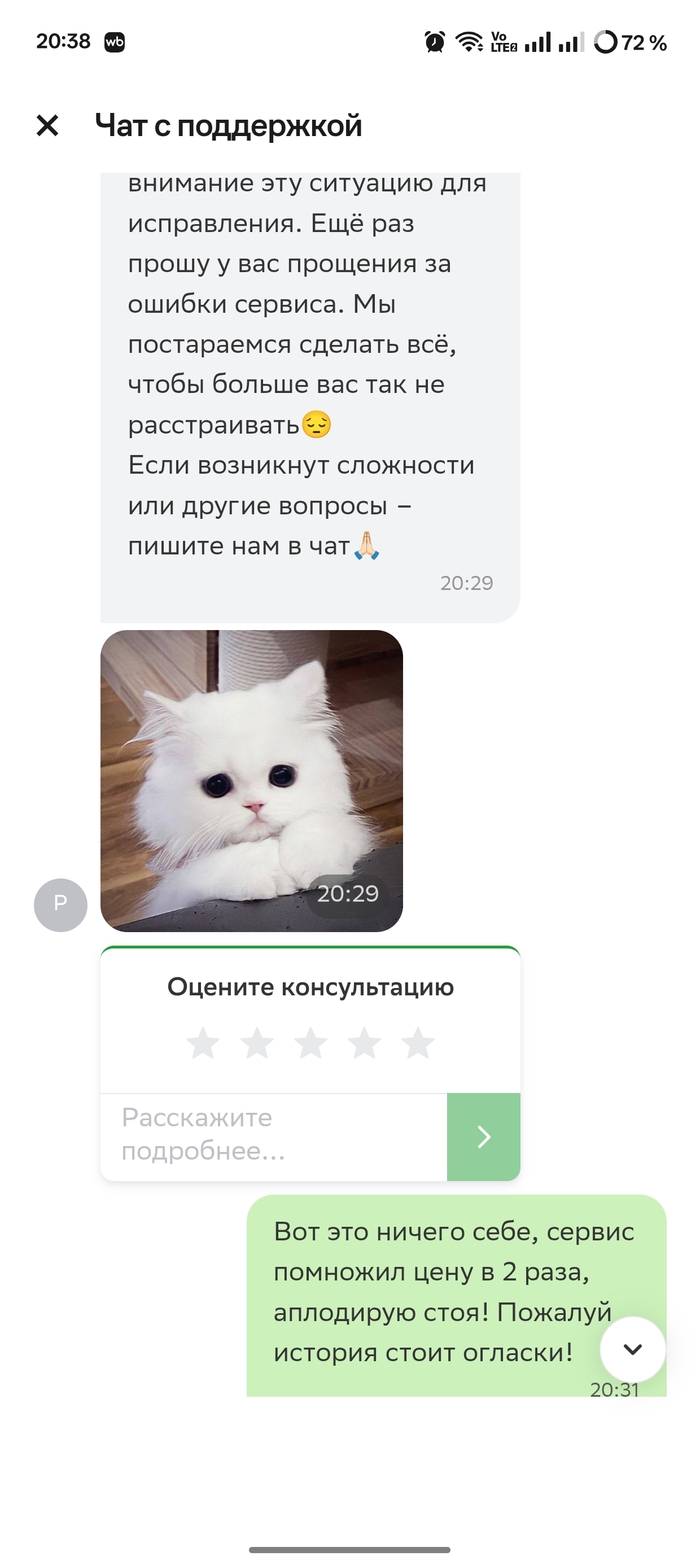700x1565 pixels.
Task: Open the white kitten image
Action: (251, 780)
